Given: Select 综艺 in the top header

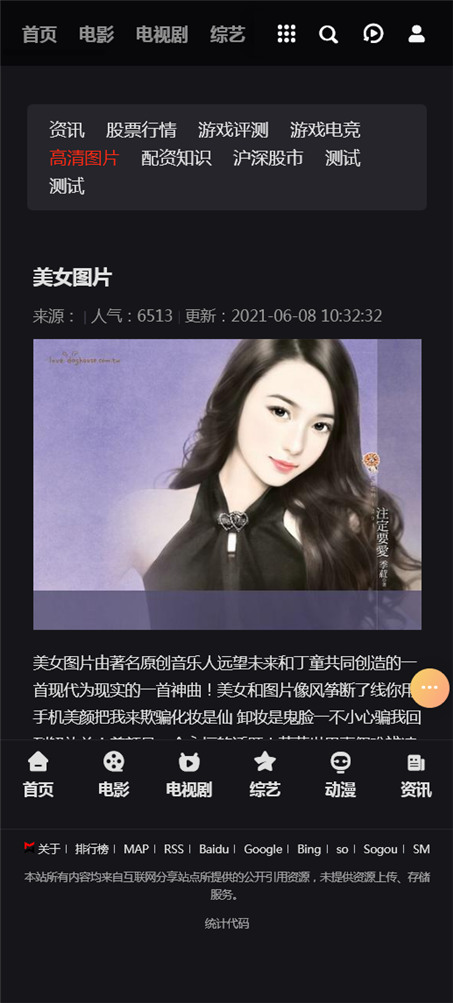Looking at the screenshot, I should click(x=228, y=34).
